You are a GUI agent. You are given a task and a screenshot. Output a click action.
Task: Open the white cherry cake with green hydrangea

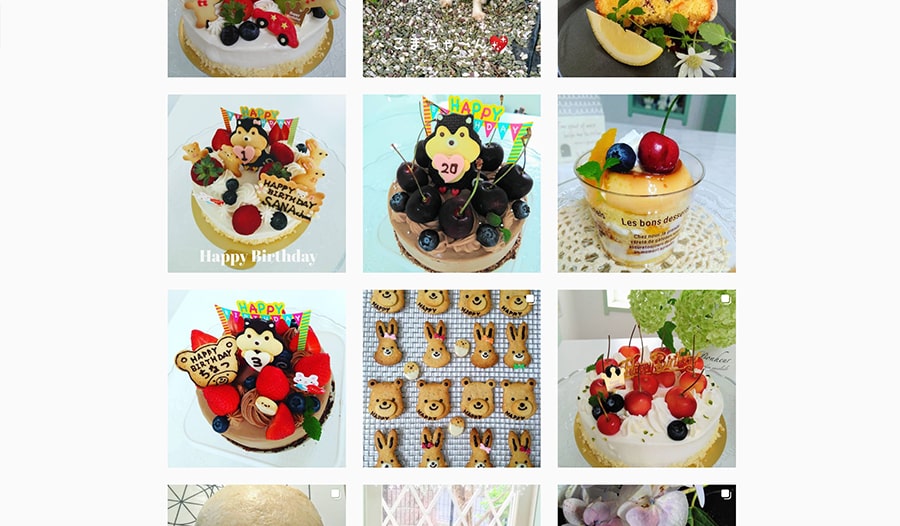646,378
